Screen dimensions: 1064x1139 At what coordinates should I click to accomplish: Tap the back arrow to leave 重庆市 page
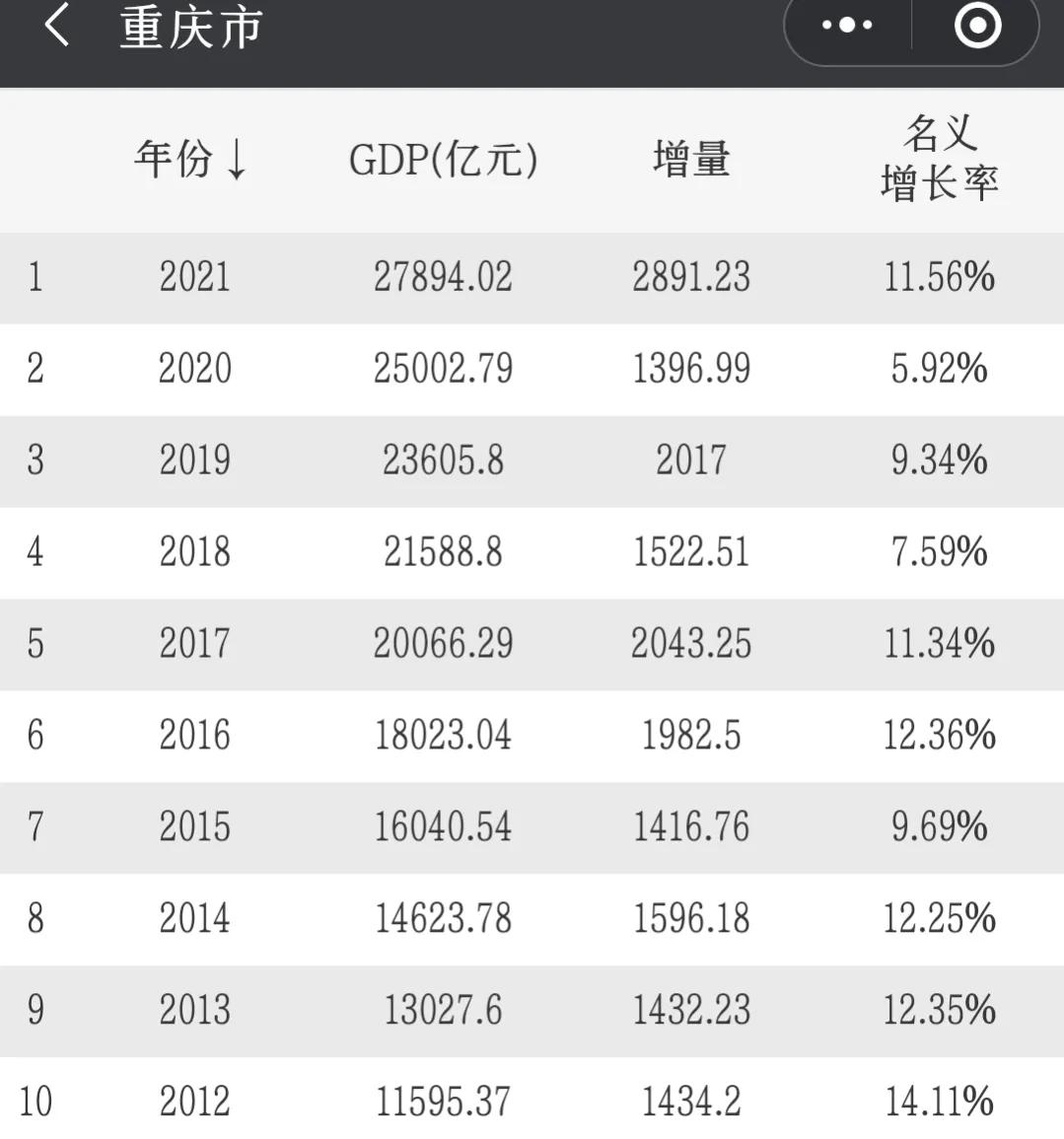[56, 27]
